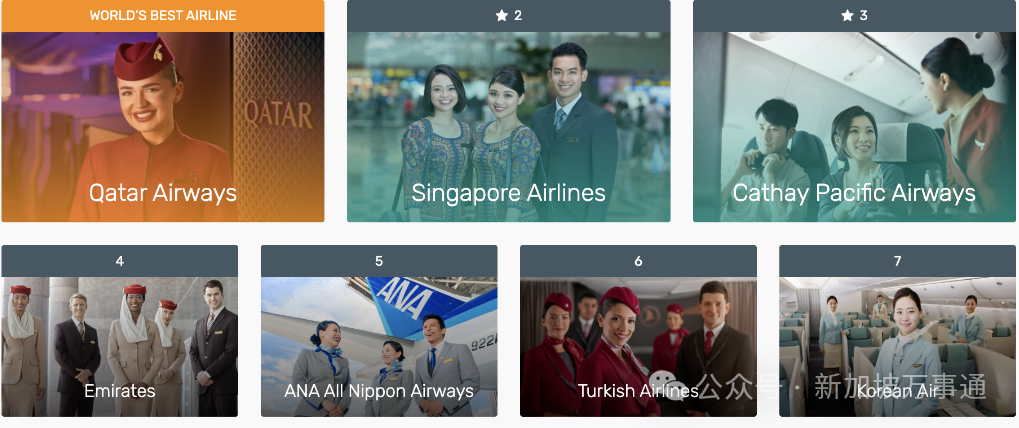1019x428 pixels.
Task: View ANA All Nippon Airways card
Action: pyautogui.click(x=378, y=345)
